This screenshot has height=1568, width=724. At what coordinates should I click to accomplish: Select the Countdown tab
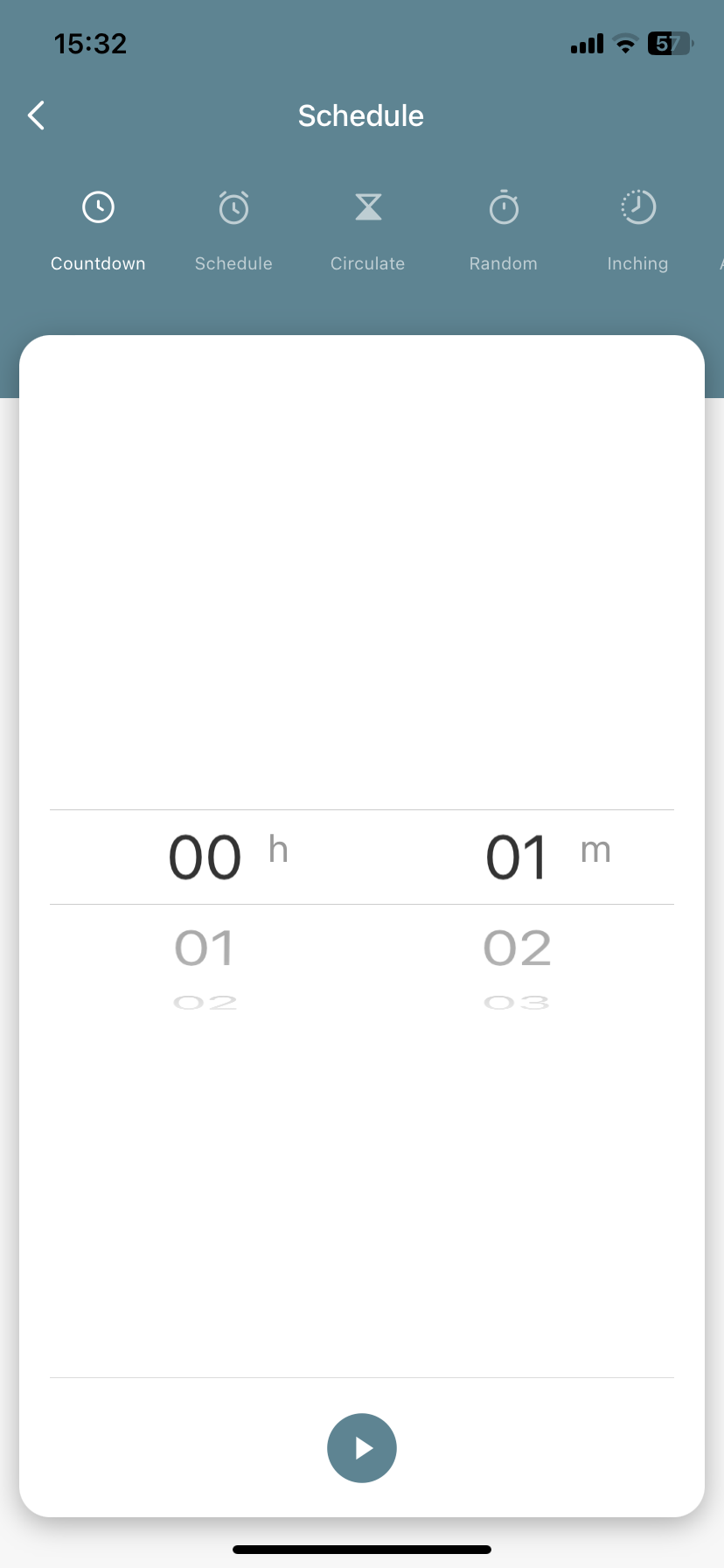click(x=98, y=231)
